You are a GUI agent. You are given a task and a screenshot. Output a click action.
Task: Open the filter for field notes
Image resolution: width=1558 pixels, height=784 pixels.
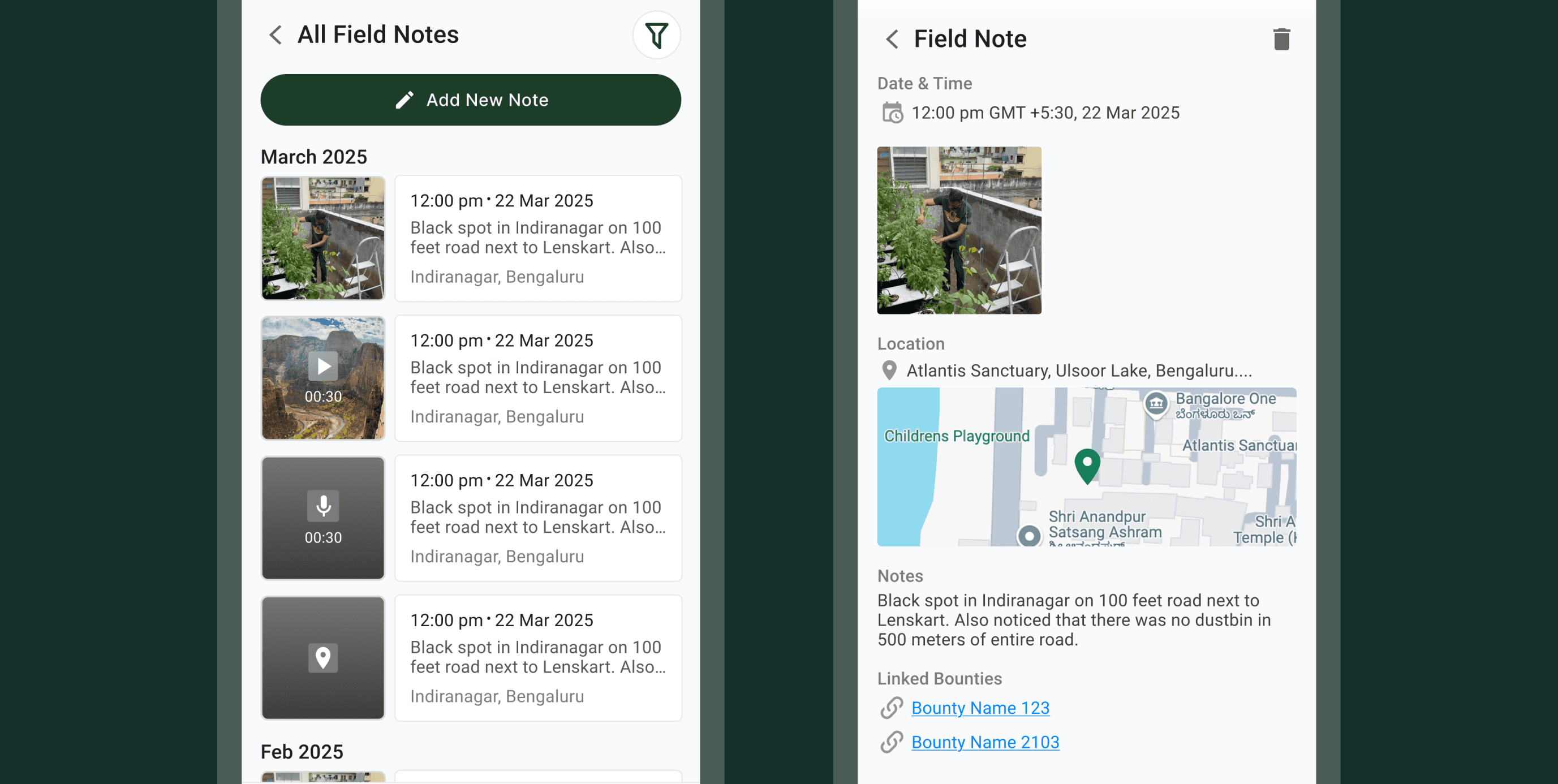tap(656, 35)
